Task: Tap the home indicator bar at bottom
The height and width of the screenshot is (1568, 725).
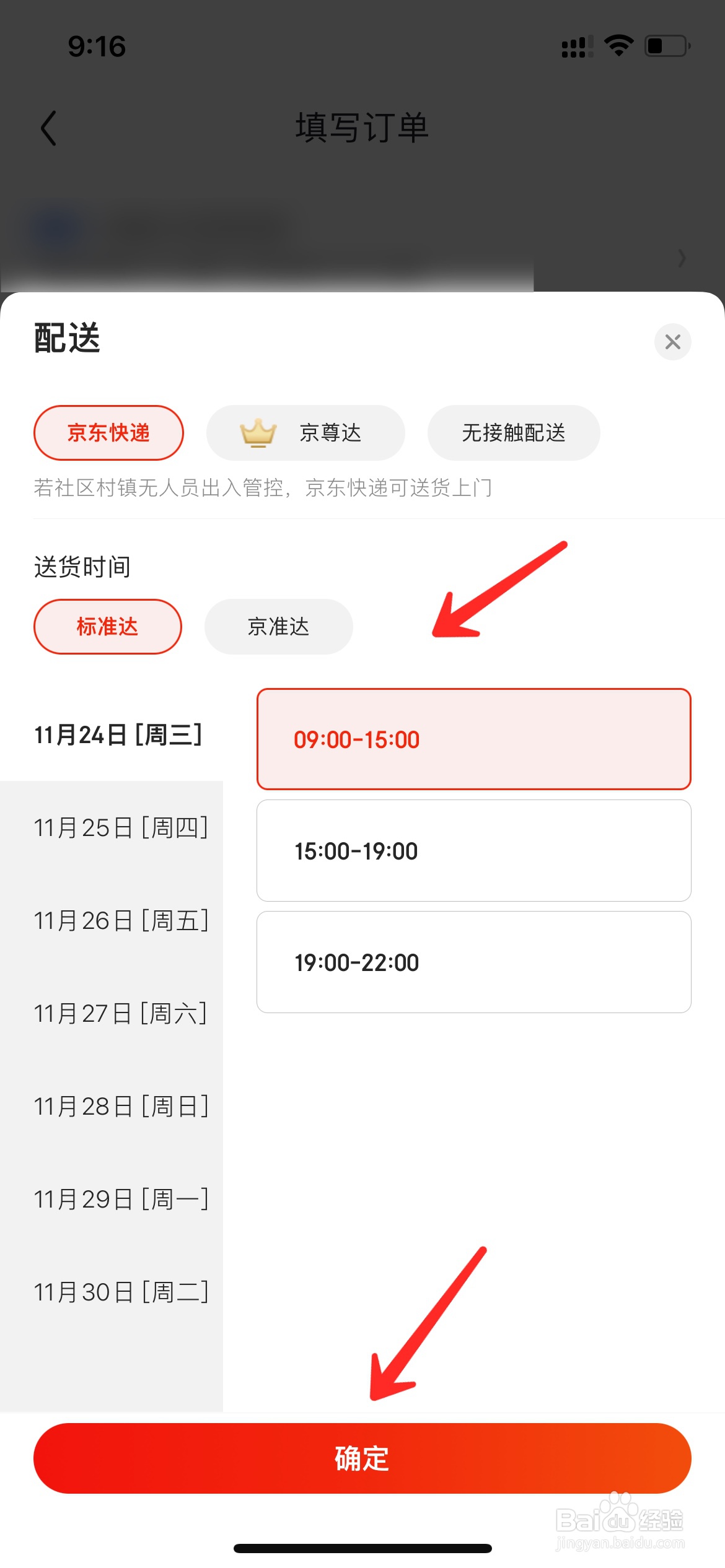Action: tap(362, 1544)
